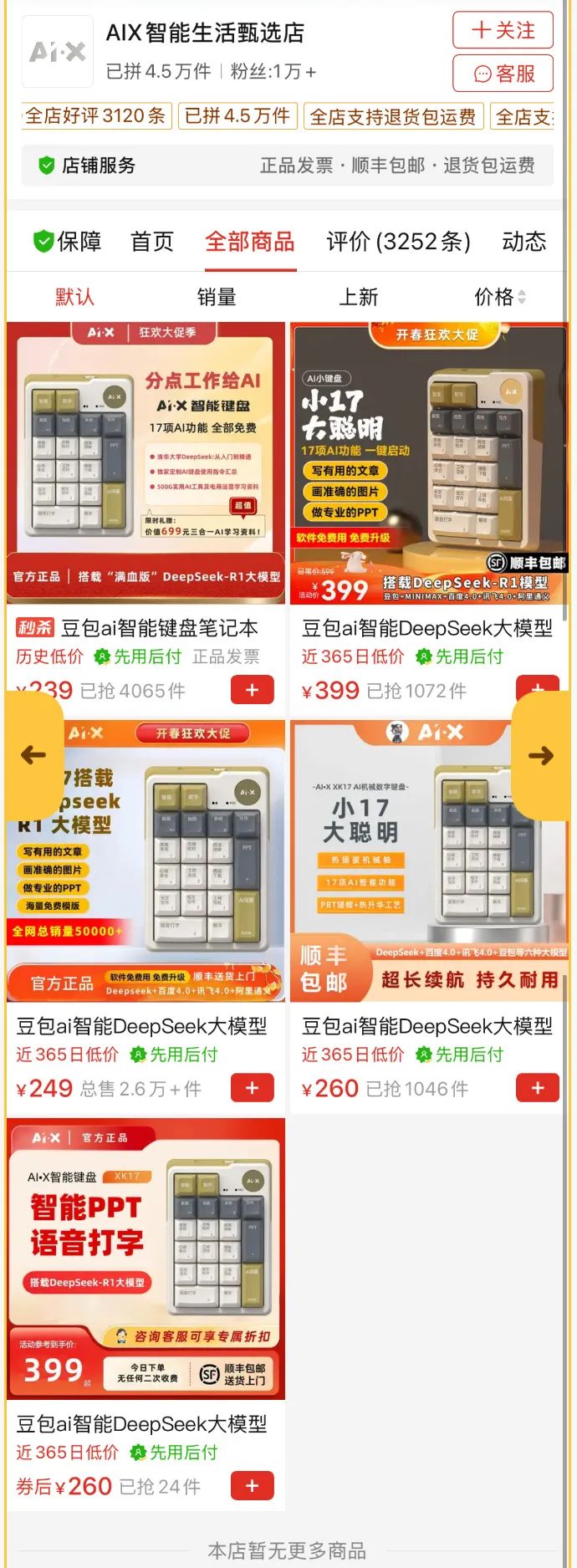577x1568 pixels.
Task: Open the 智能PPT语音打字 product 券后¥260
Action: tap(146, 1259)
